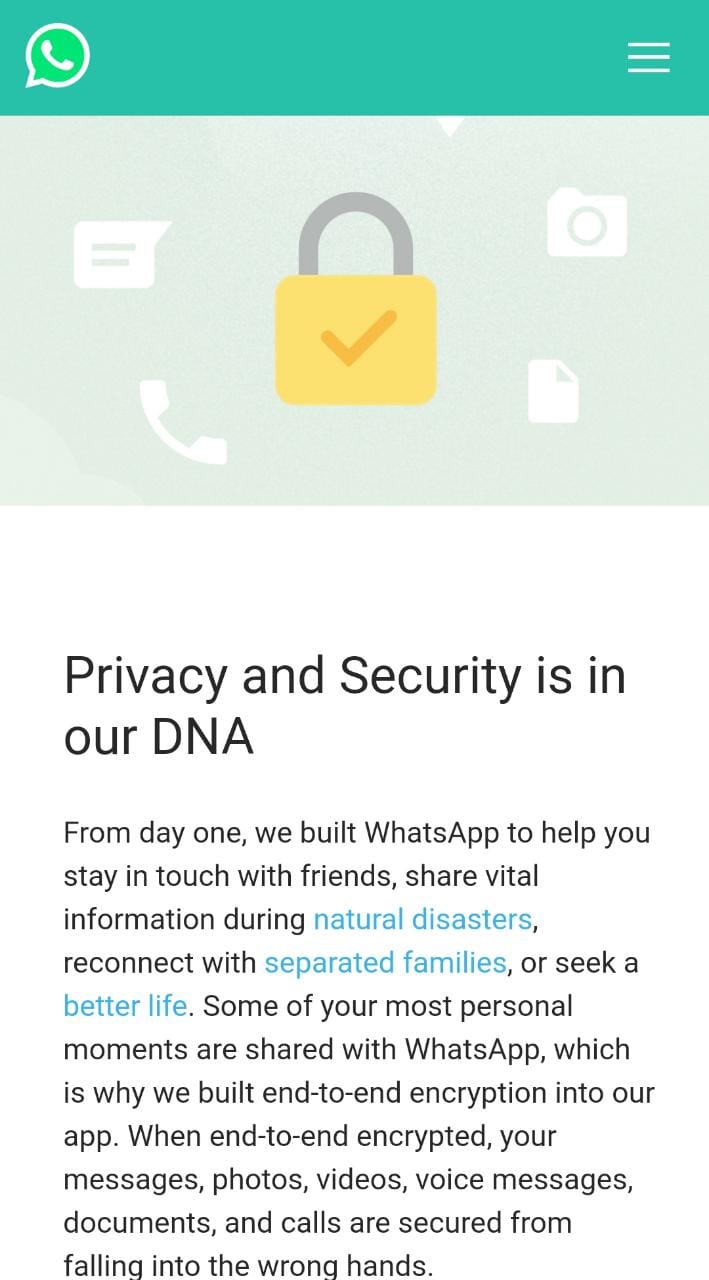Follow the separated families link
This screenshot has height=1280, width=709.
click(385, 962)
